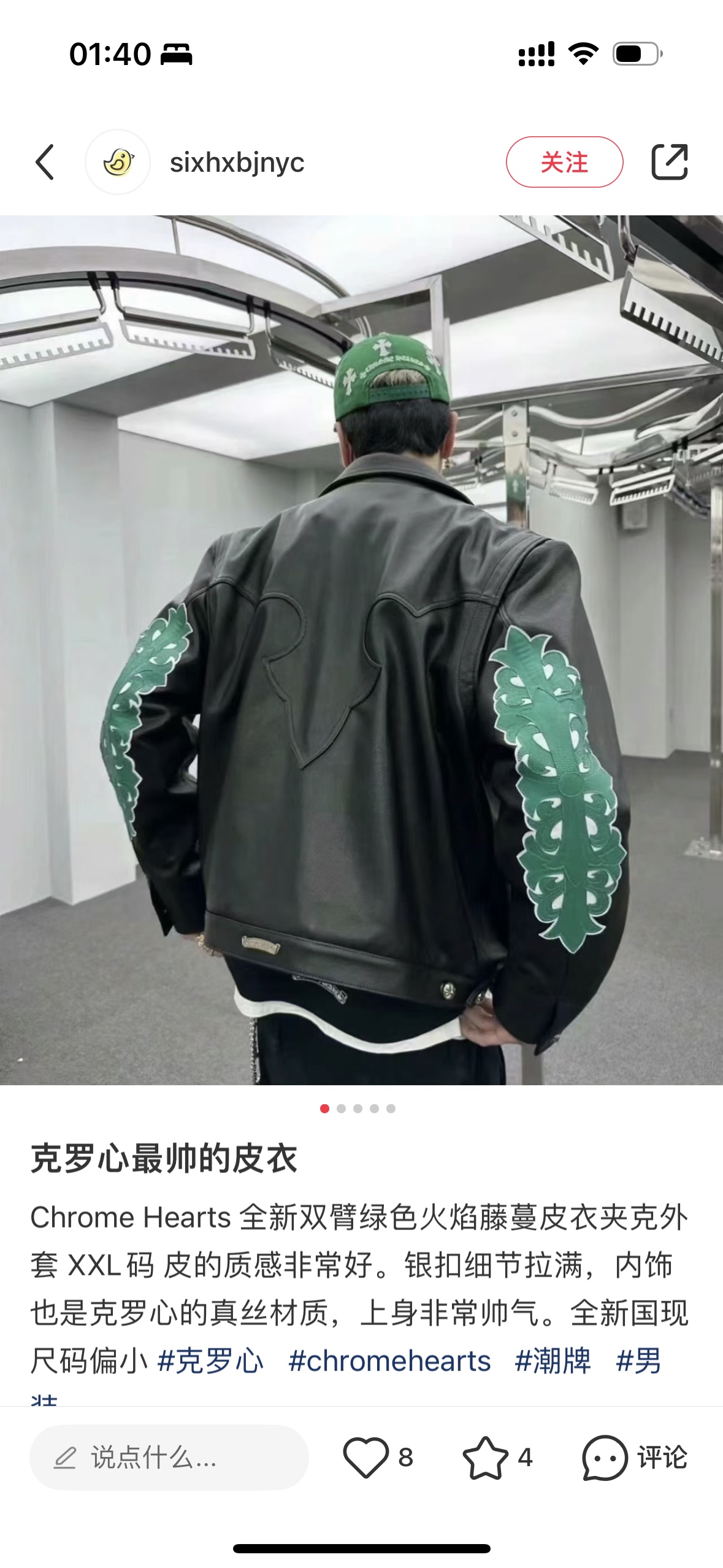This screenshot has height=1568, width=723.
Task: Open the #chromehearts hashtag
Action: (389, 1361)
